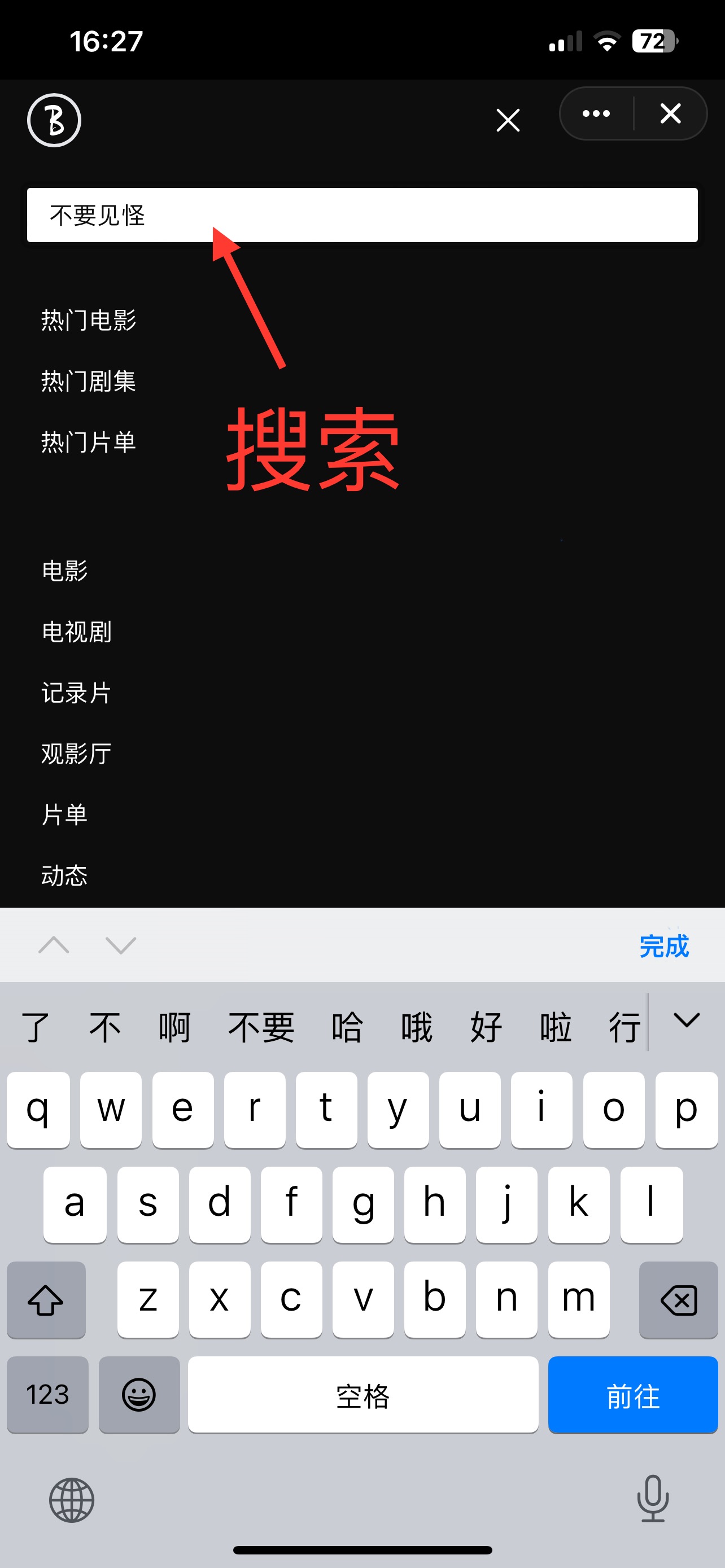This screenshot has height=1568, width=725.
Task: Tap the backspace key on keyboard
Action: [678, 1300]
